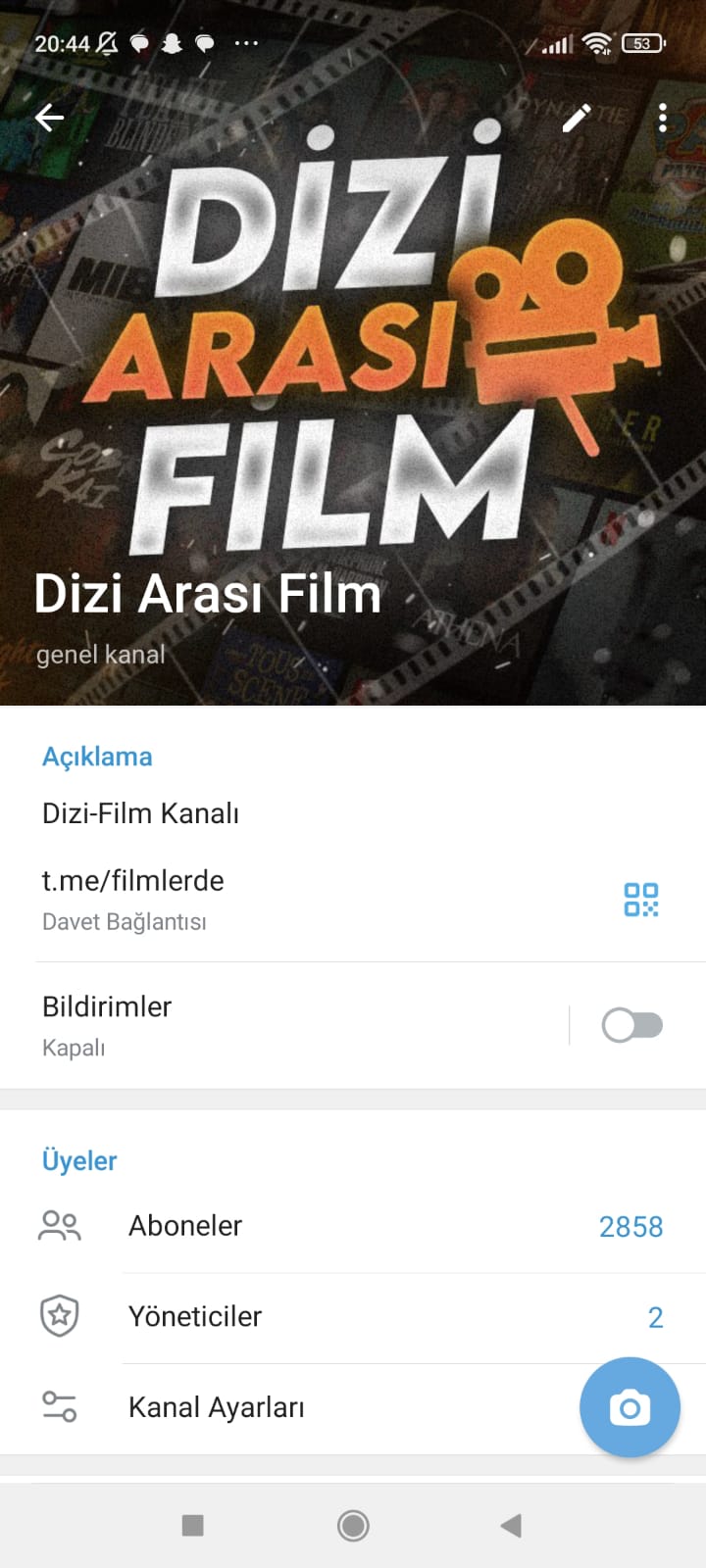Image resolution: width=706 pixels, height=1568 pixels.
Task: Open recent apps with square button
Action: (x=193, y=1525)
